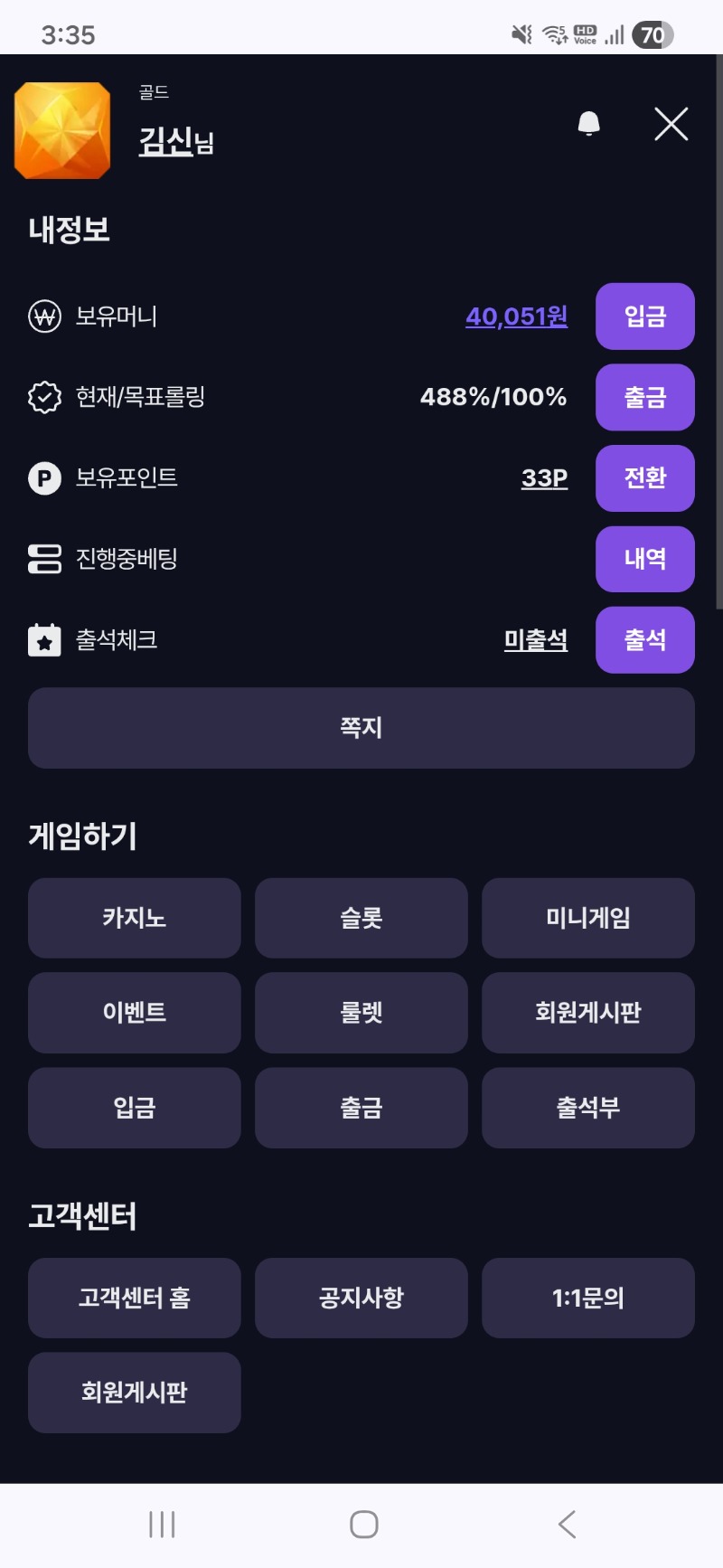Click the star calendar icon beside 출석체크
Screen dimensions: 723x1568
pos(43,640)
